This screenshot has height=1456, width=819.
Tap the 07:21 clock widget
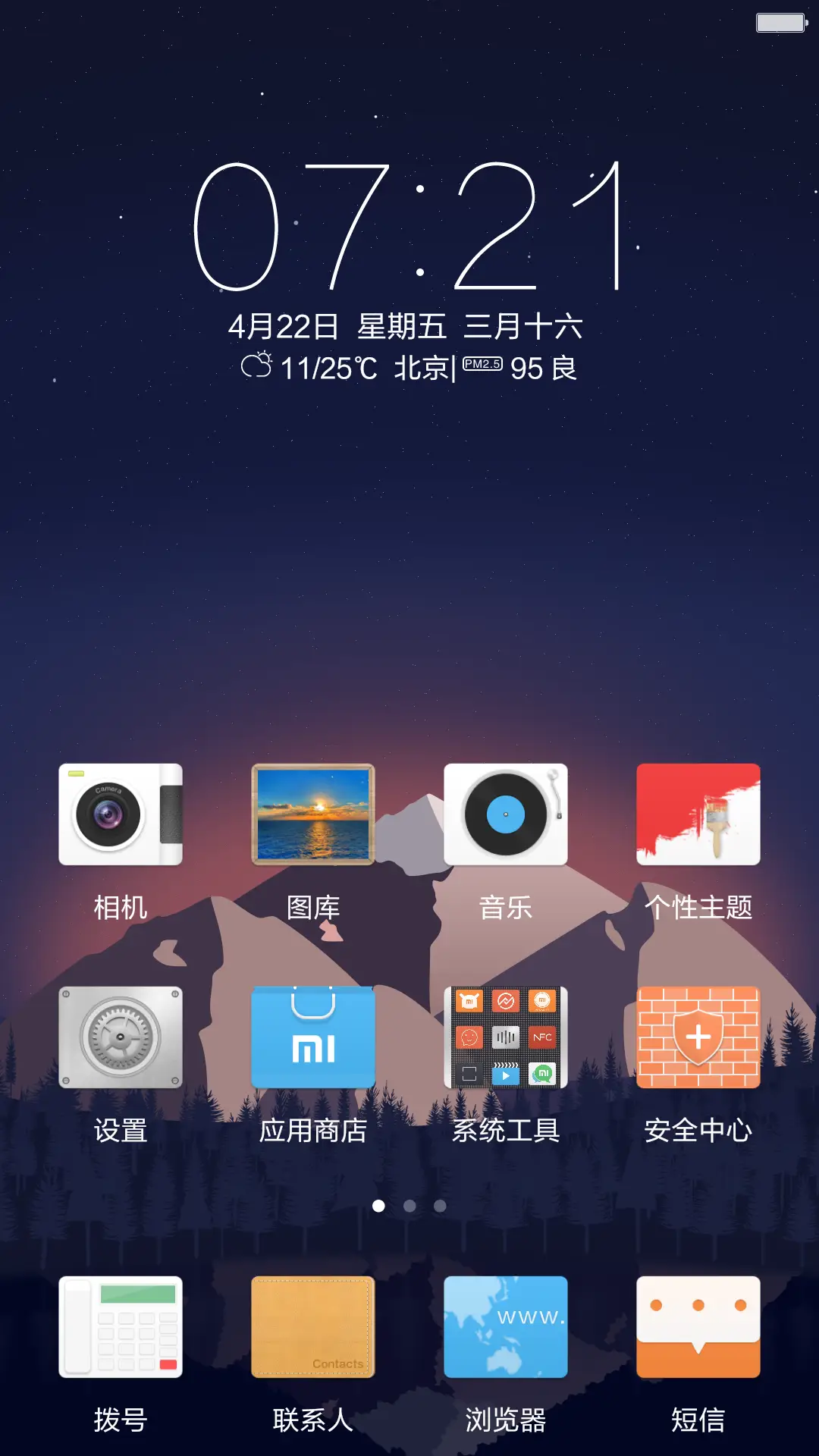pos(409,226)
